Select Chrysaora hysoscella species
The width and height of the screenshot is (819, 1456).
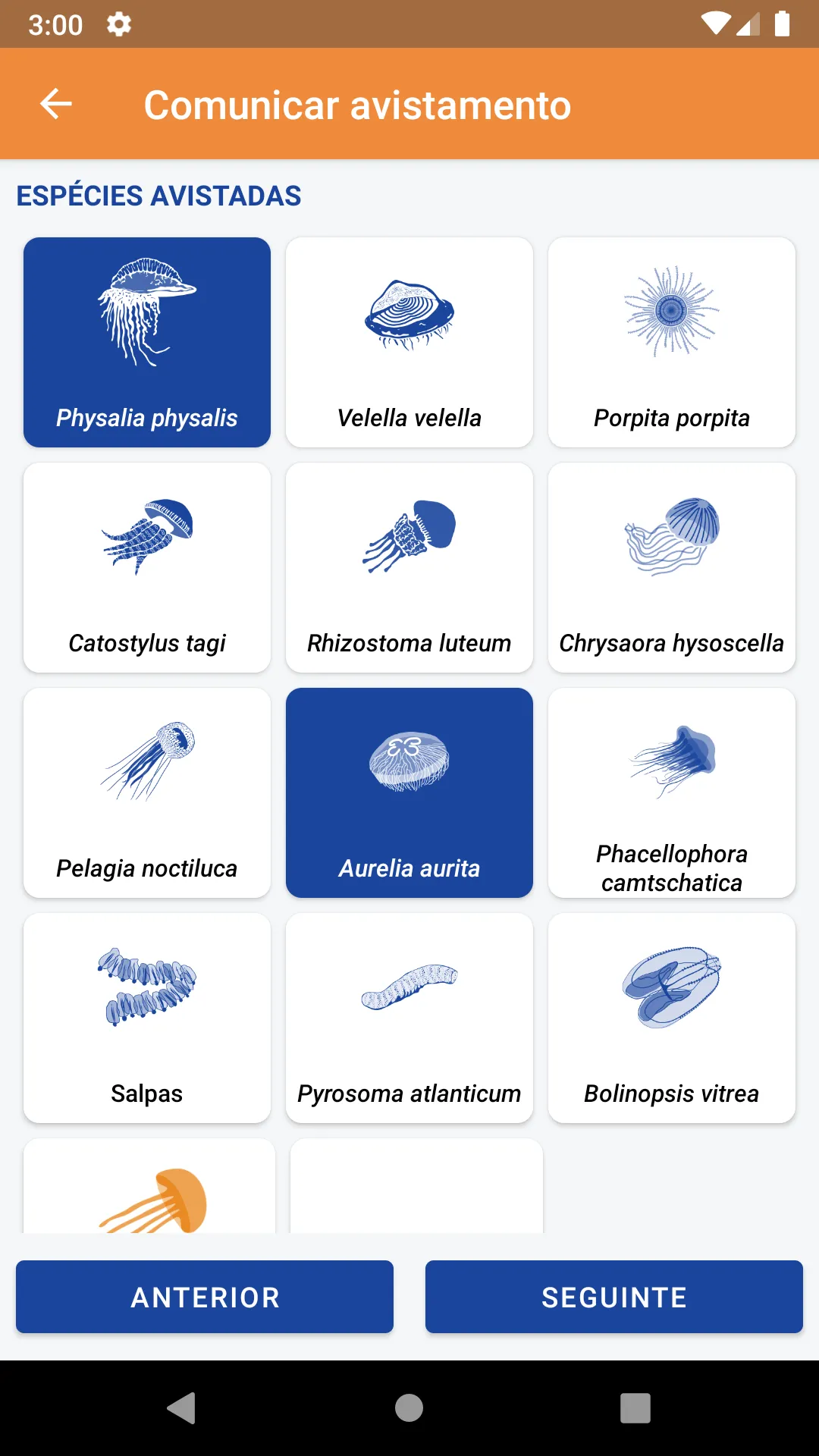click(672, 567)
